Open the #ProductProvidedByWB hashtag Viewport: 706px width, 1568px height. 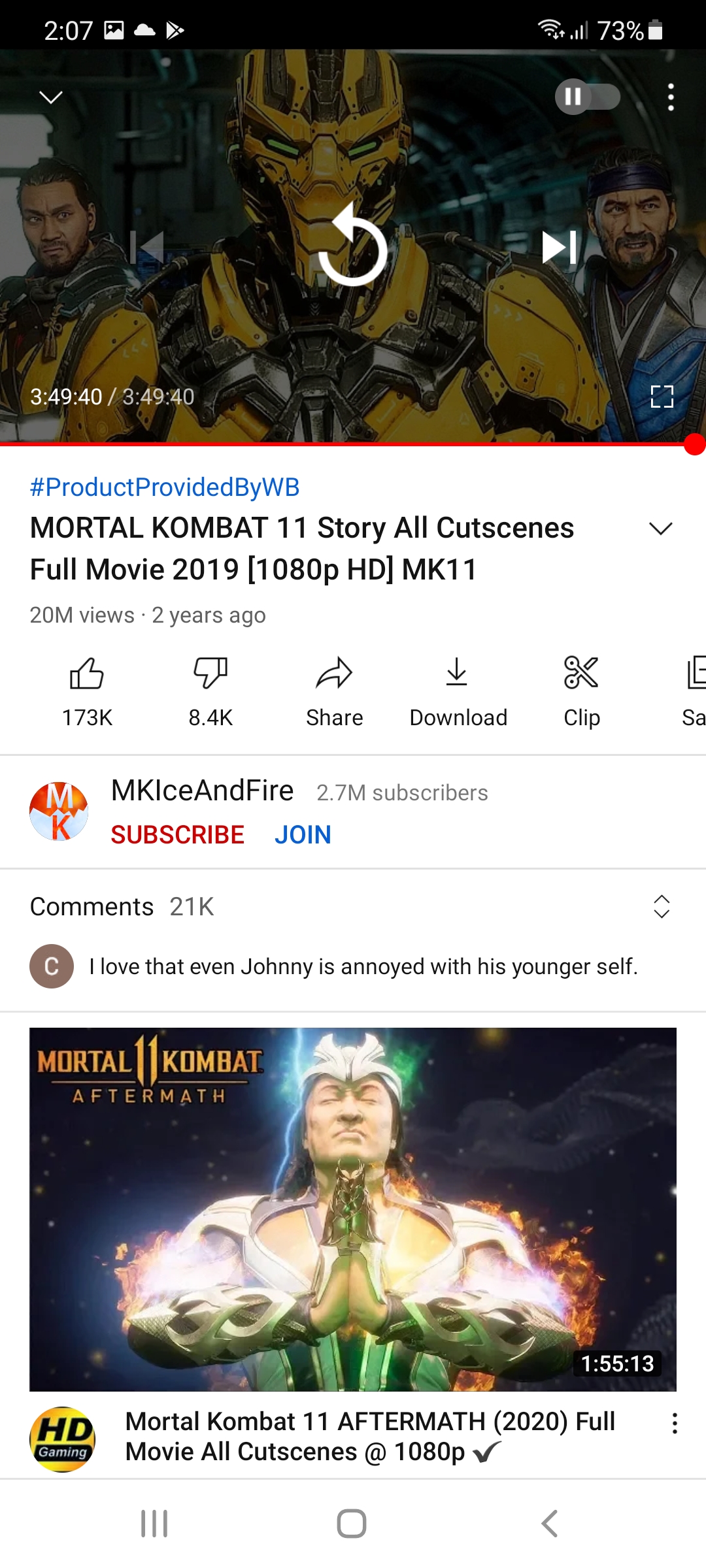coord(165,487)
